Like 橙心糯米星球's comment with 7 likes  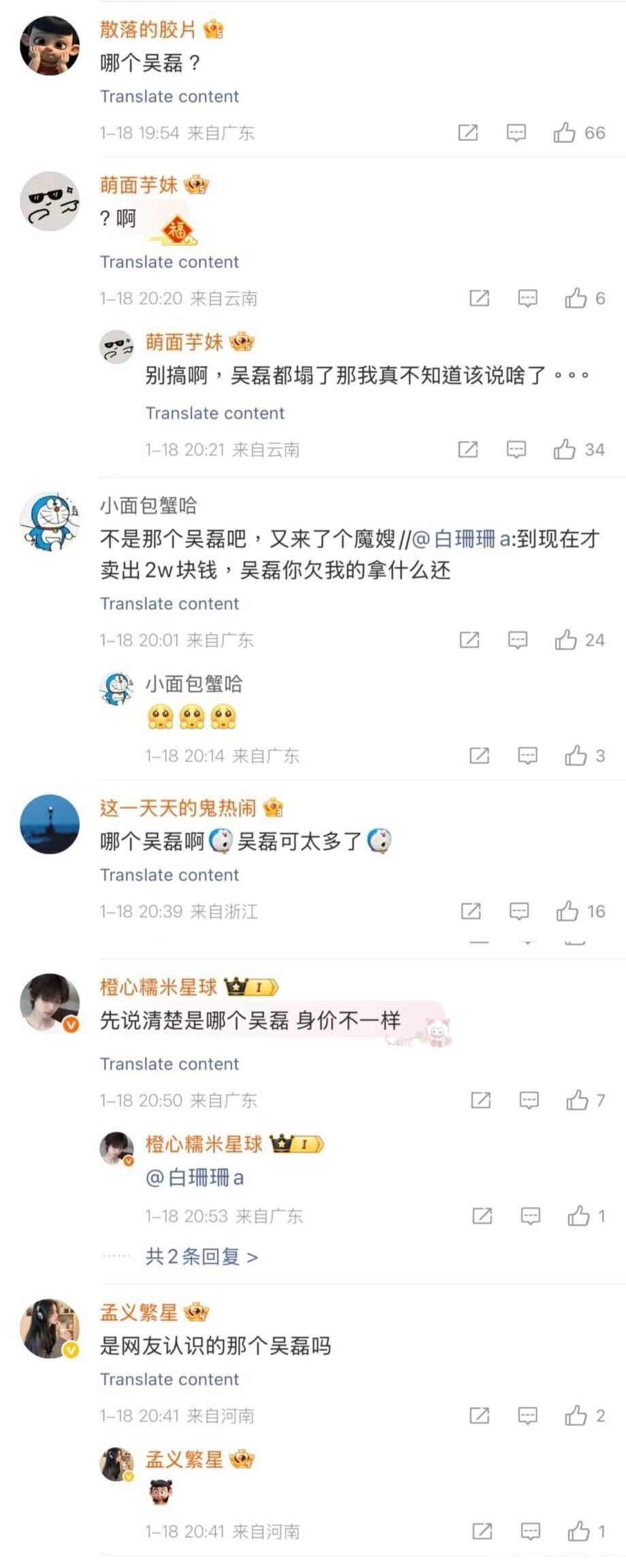coord(577,1100)
